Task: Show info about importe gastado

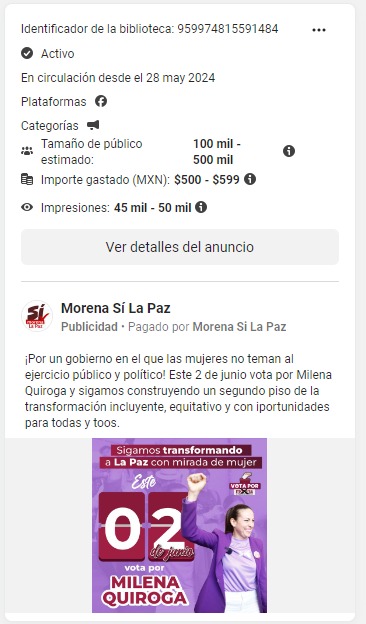Action: (250, 179)
